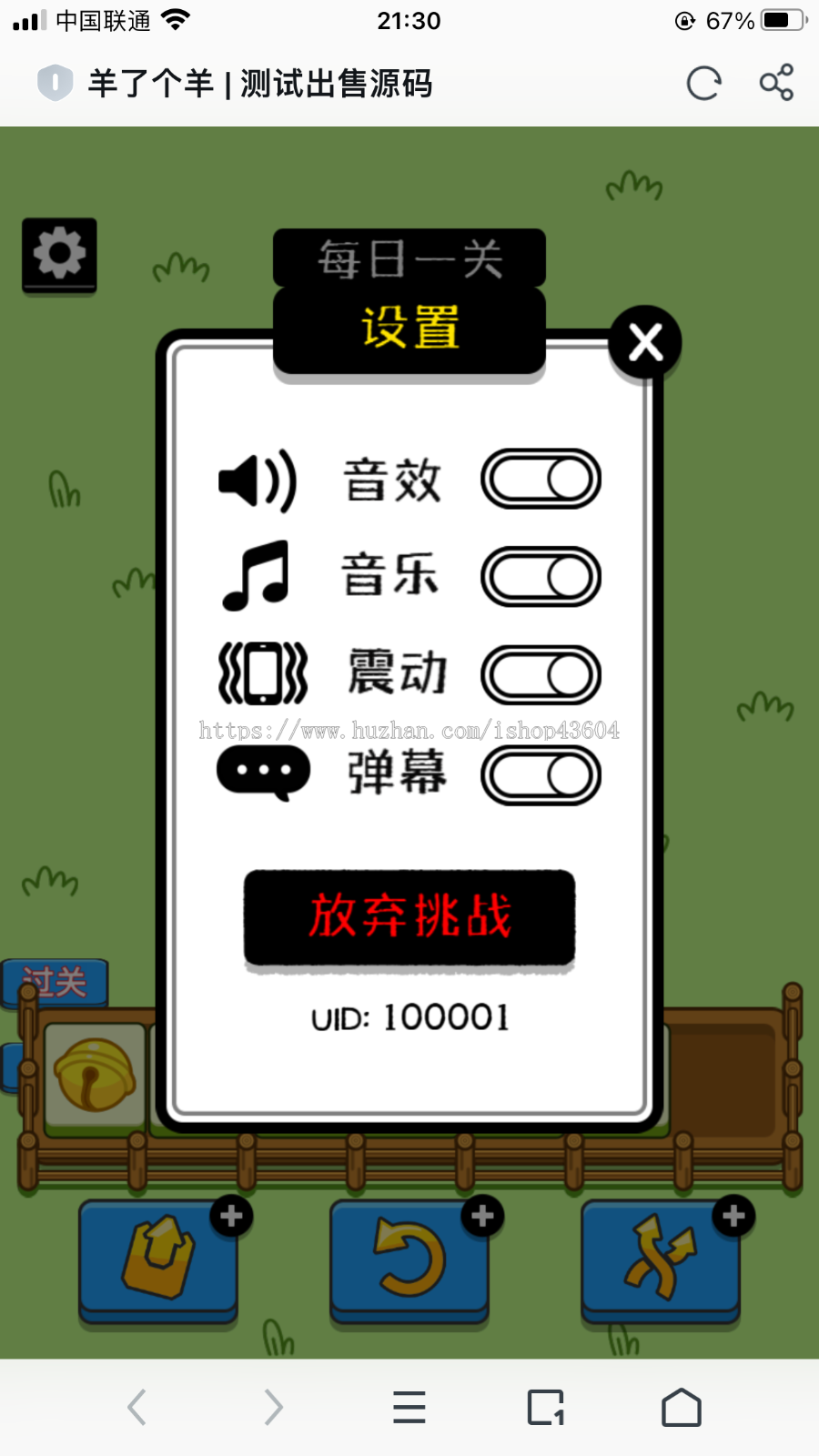Viewport: 819px width, 1456px height.
Task: Open the browser tabs overview
Action: tap(546, 1407)
